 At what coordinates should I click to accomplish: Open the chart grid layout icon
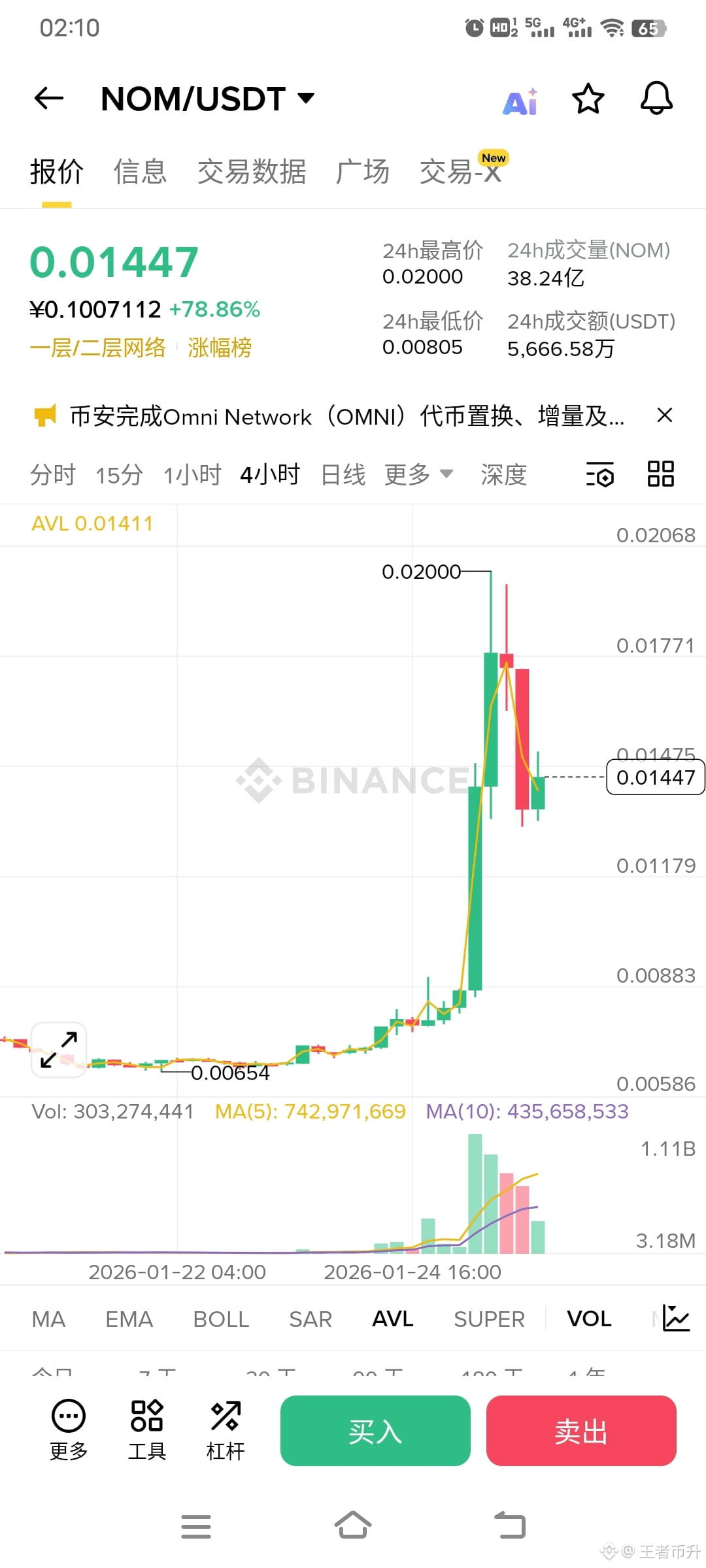(x=660, y=475)
